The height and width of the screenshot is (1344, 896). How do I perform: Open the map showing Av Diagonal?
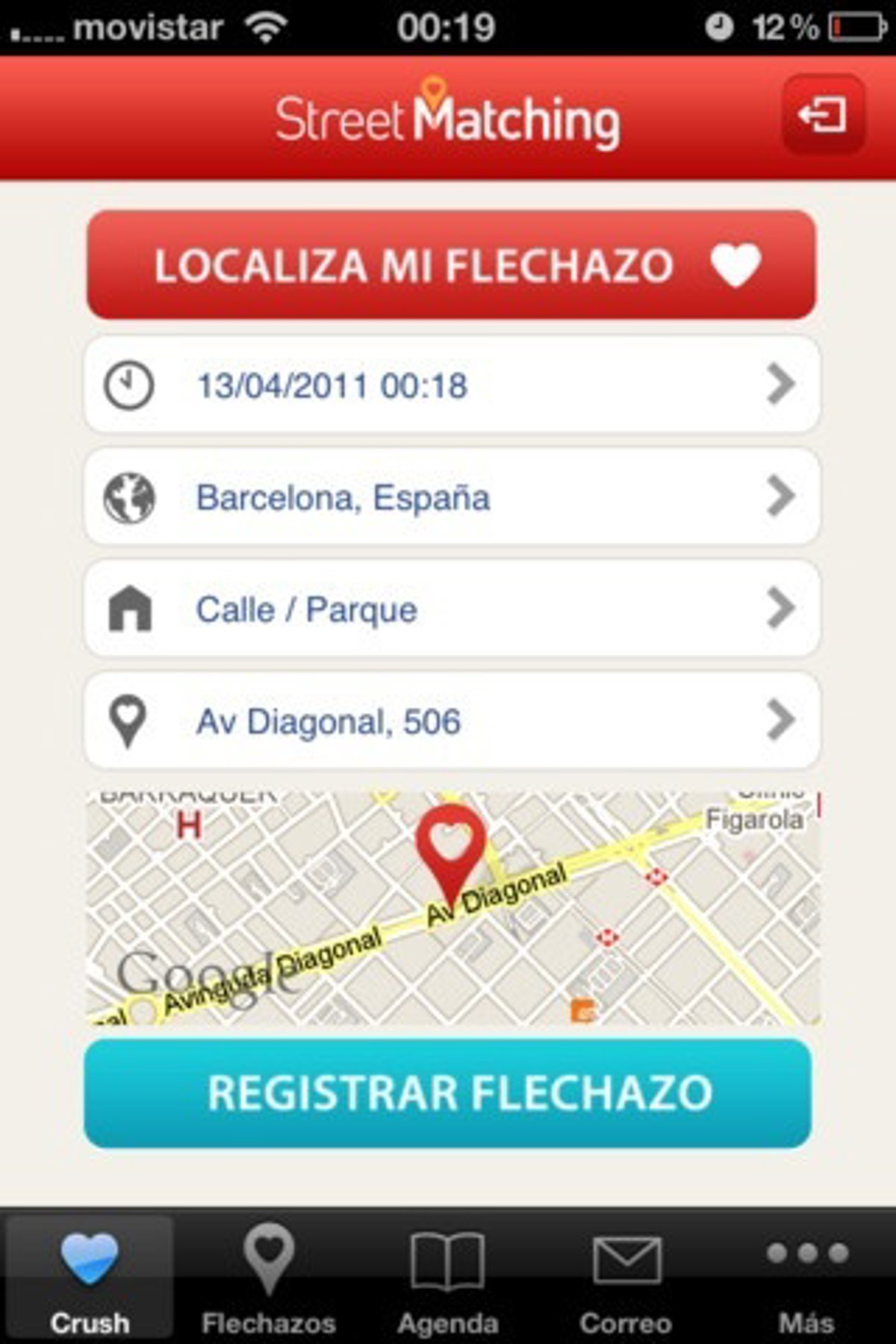click(x=451, y=908)
